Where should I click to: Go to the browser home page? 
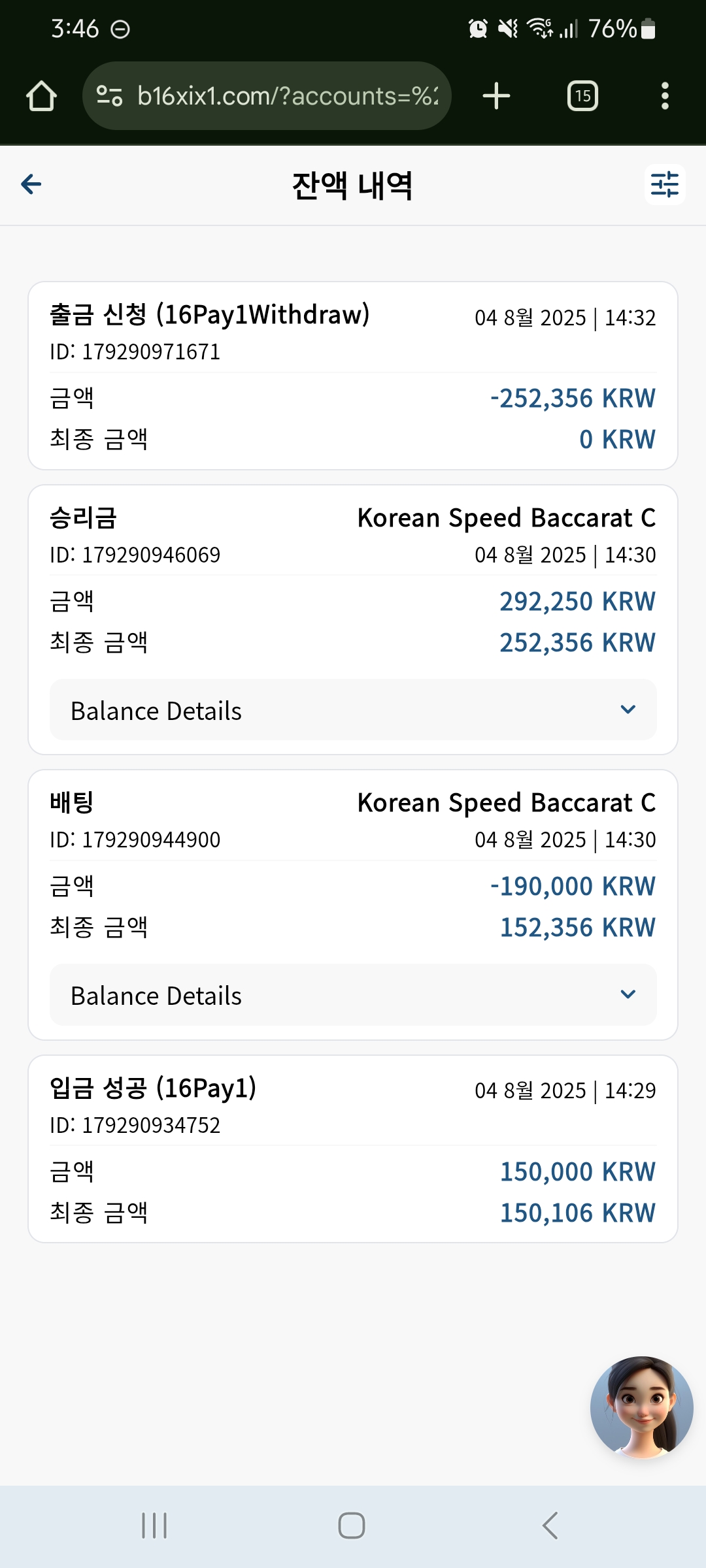point(41,96)
